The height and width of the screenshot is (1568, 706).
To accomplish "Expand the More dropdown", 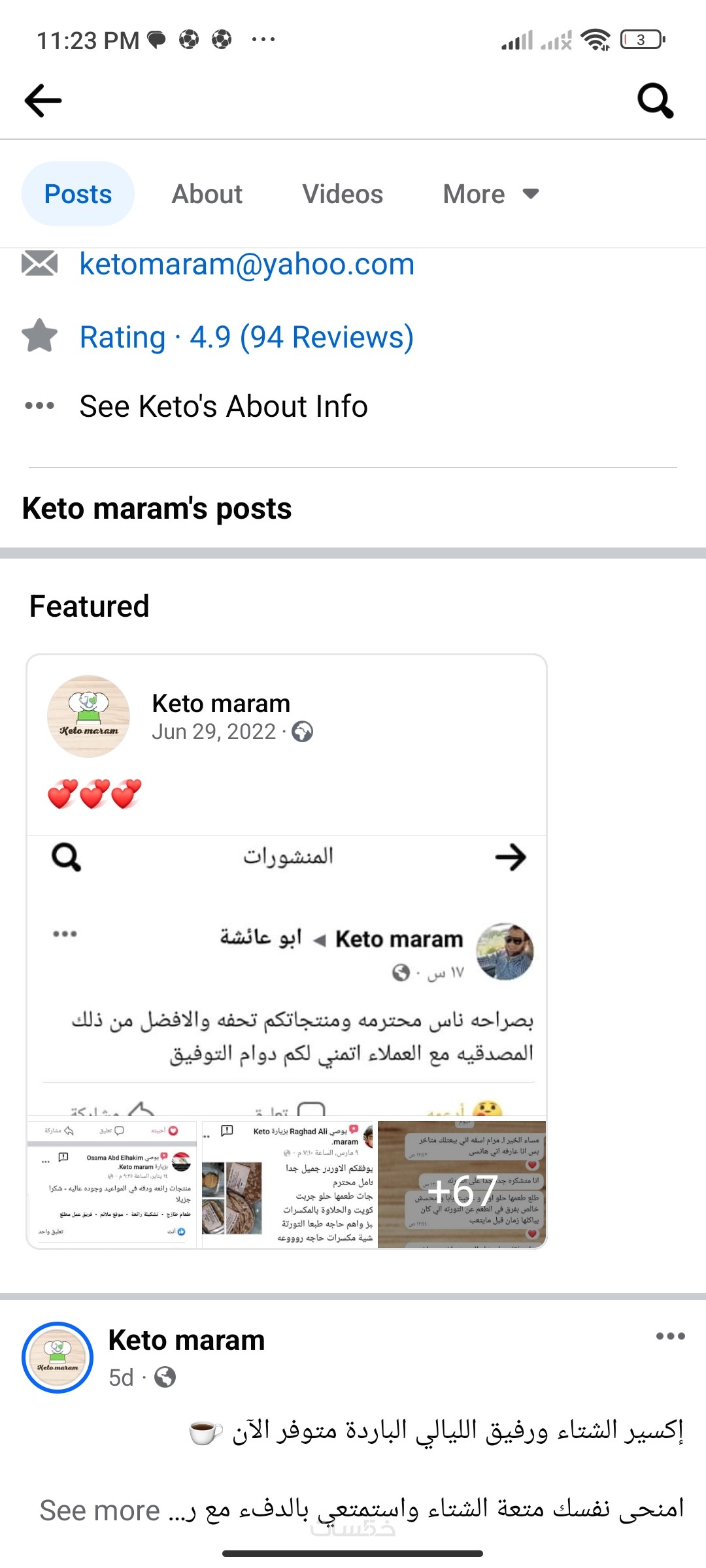I will click(490, 194).
